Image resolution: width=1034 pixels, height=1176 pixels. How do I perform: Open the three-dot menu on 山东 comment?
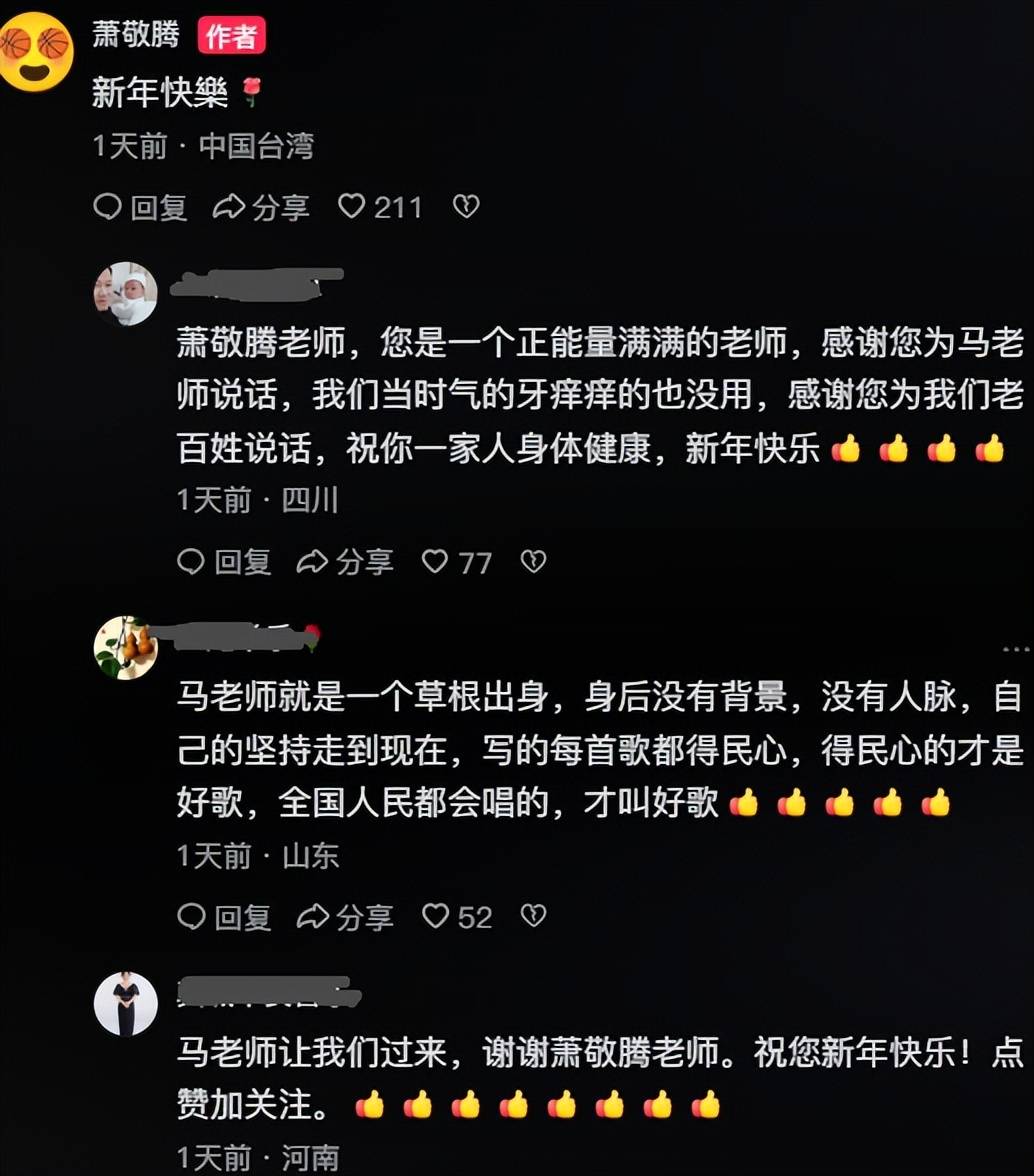coord(1016,649)
